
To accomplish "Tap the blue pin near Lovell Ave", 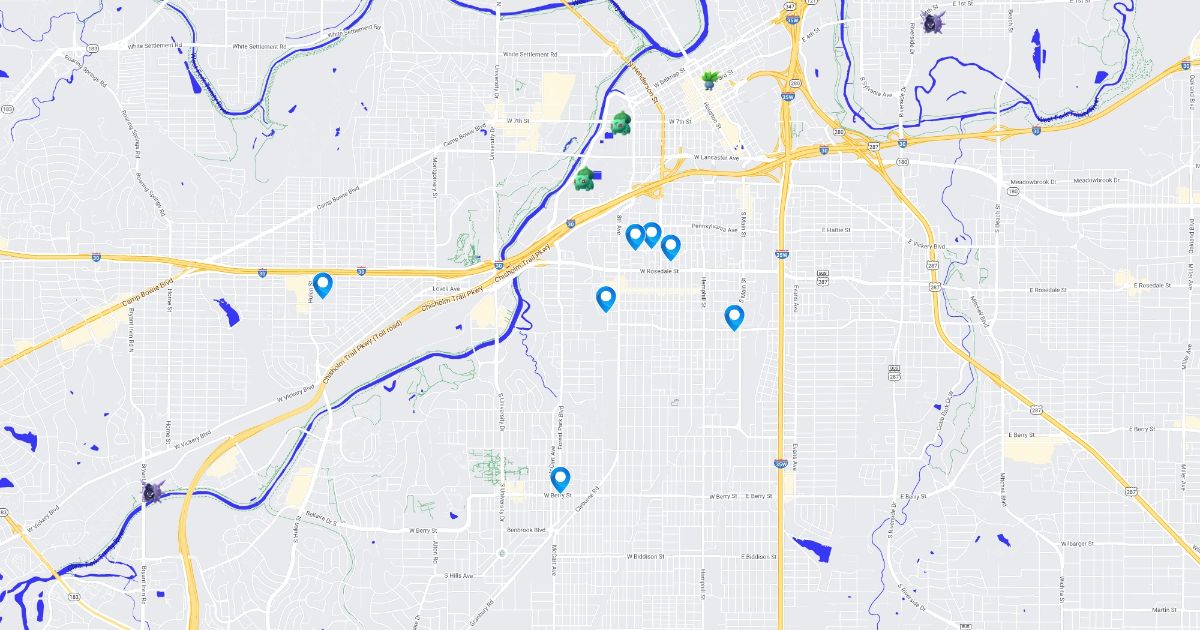I will point(322,286).
